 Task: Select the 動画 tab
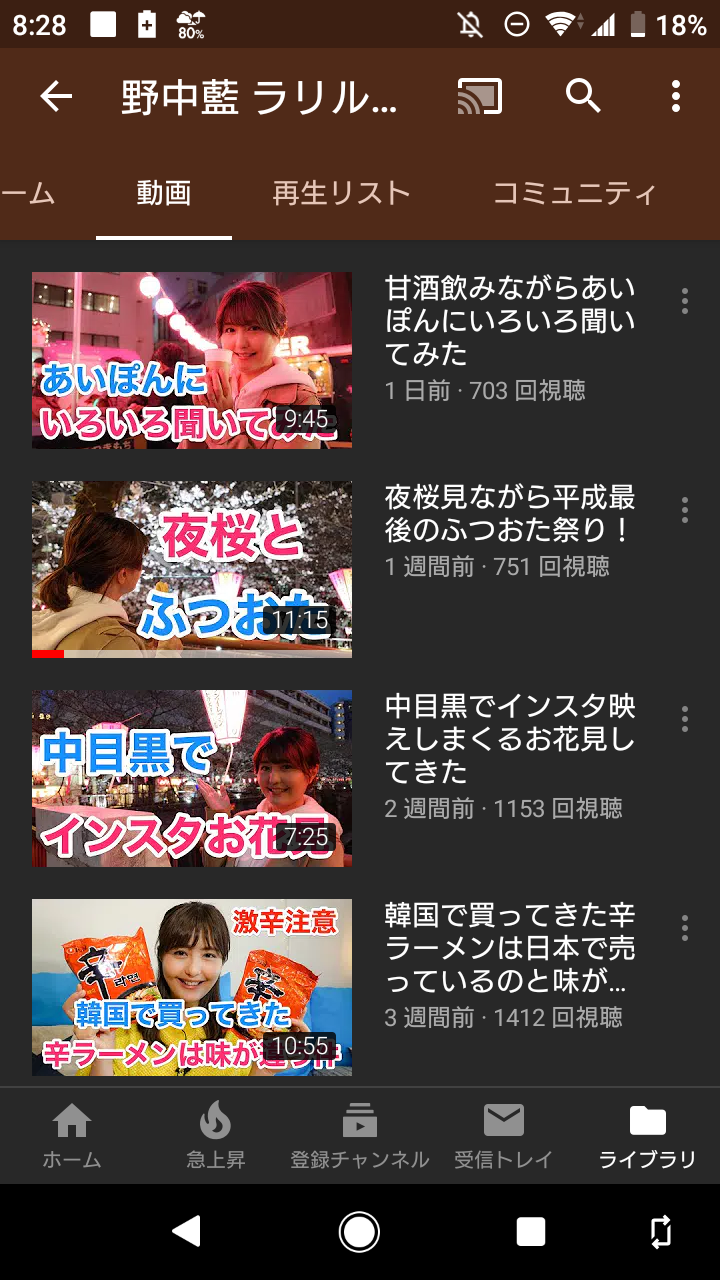tap(164, 193)
